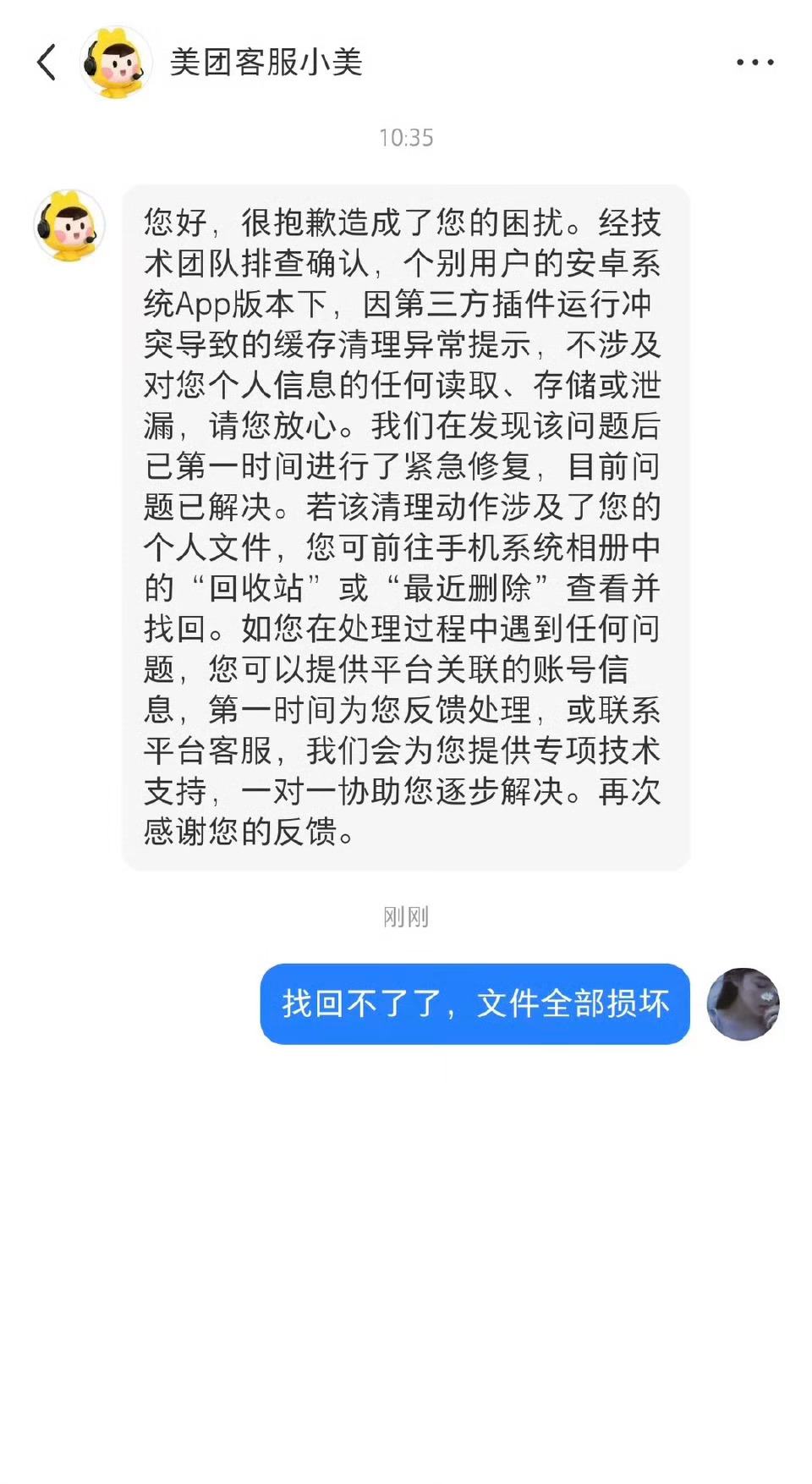Tap the 刚刚 timestamp label
Image resolution: width=812 pixels, height=1484 pixels.
tap(406, 916)
